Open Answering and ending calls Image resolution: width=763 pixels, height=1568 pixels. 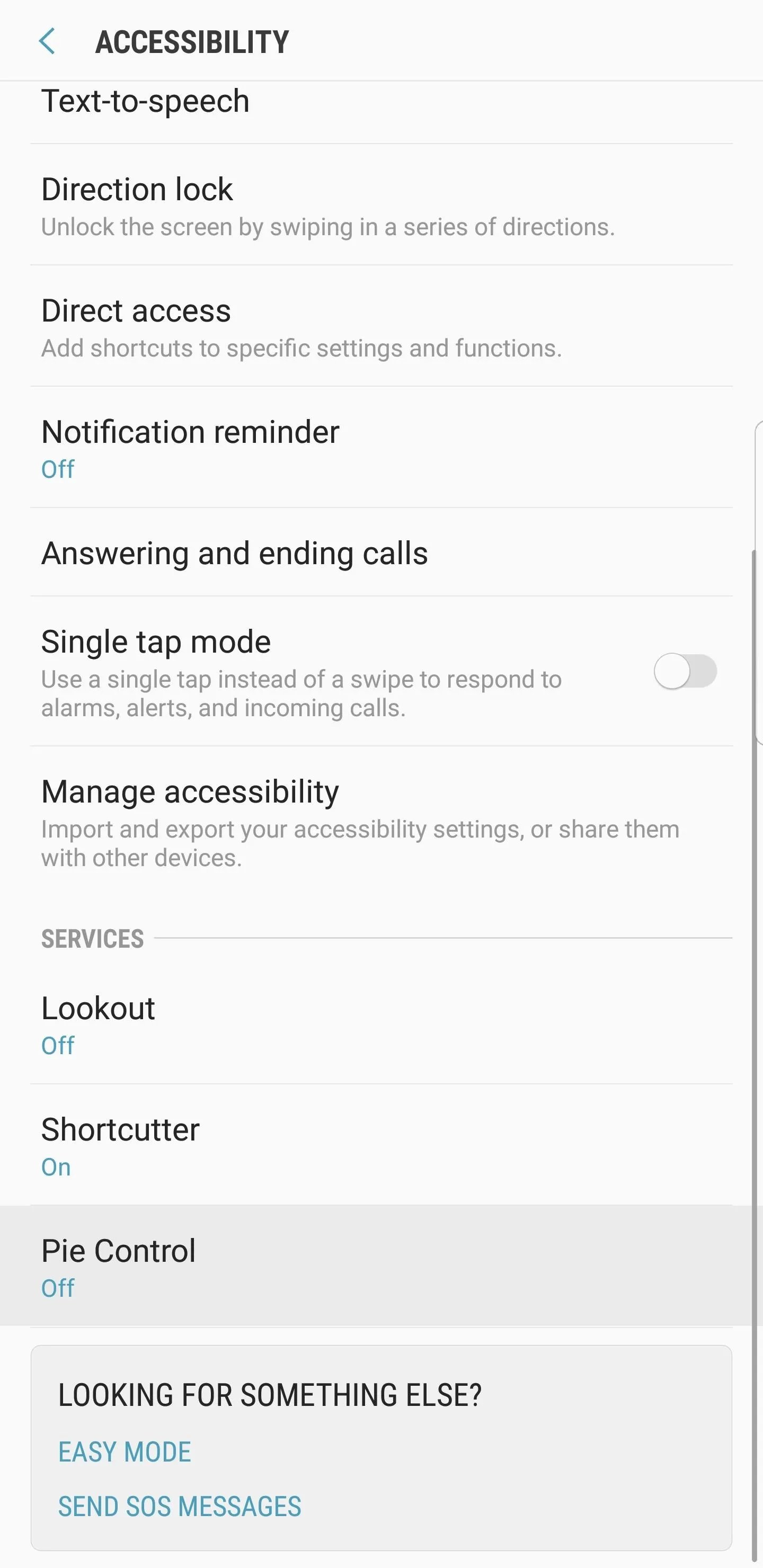point(381,553)
